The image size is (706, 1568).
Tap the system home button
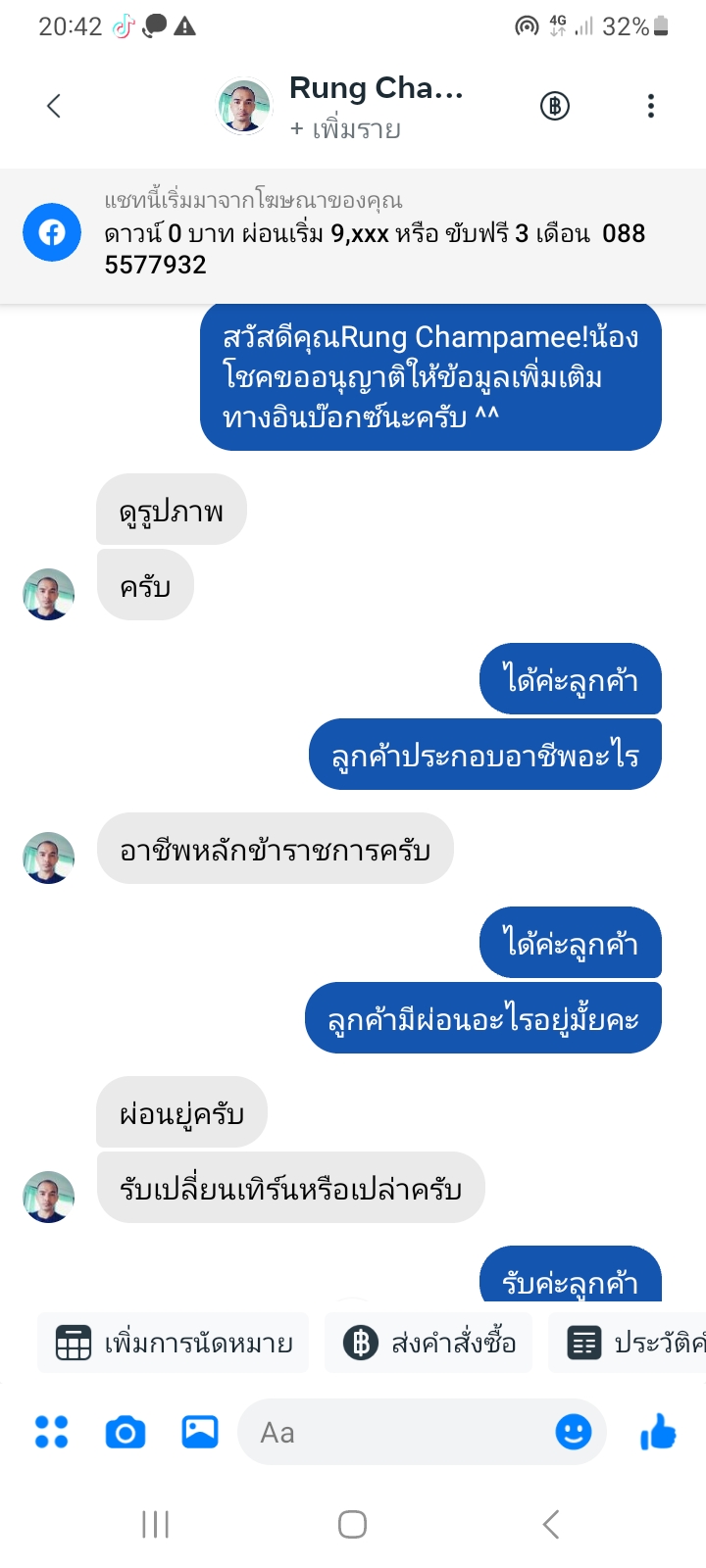(352, 1524)
